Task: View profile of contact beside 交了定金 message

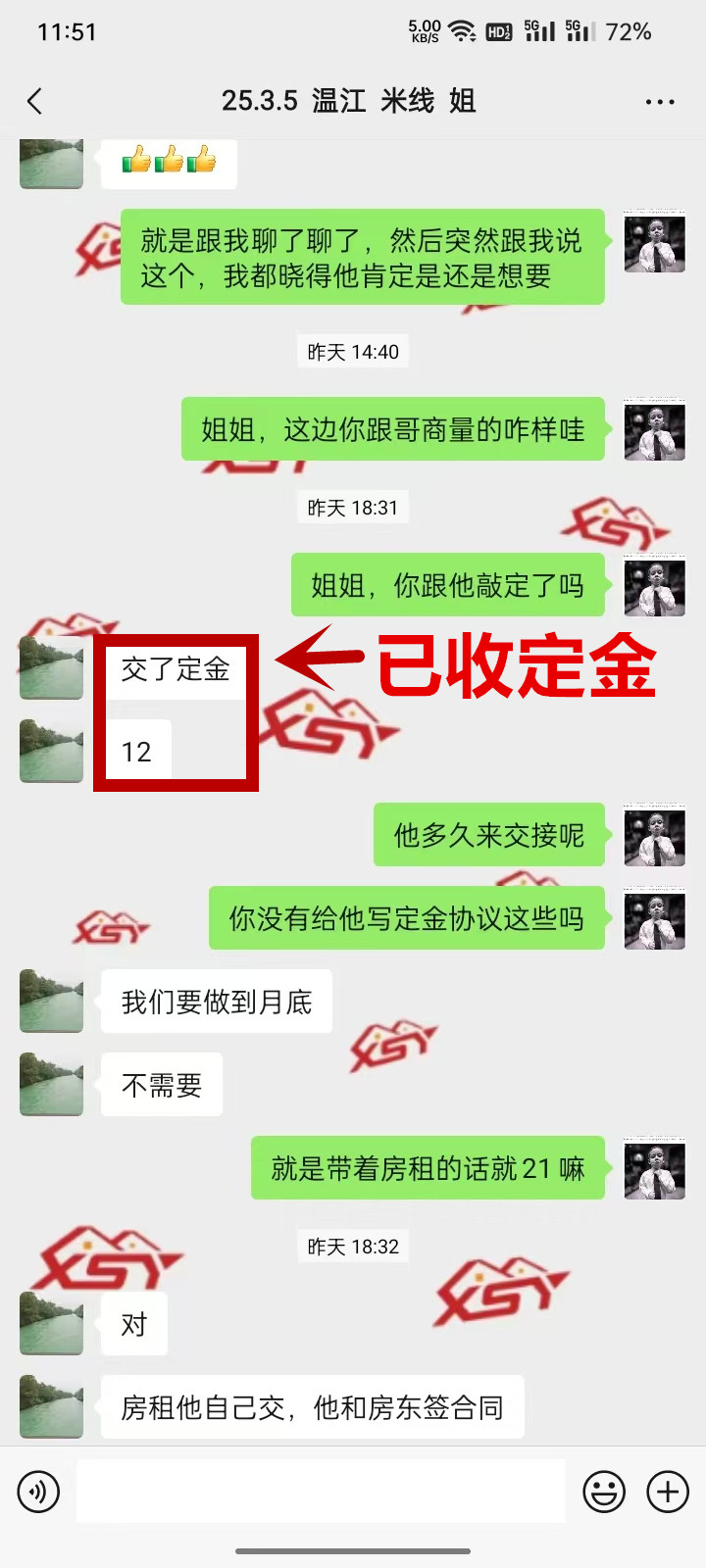Action: pos(51,668)
